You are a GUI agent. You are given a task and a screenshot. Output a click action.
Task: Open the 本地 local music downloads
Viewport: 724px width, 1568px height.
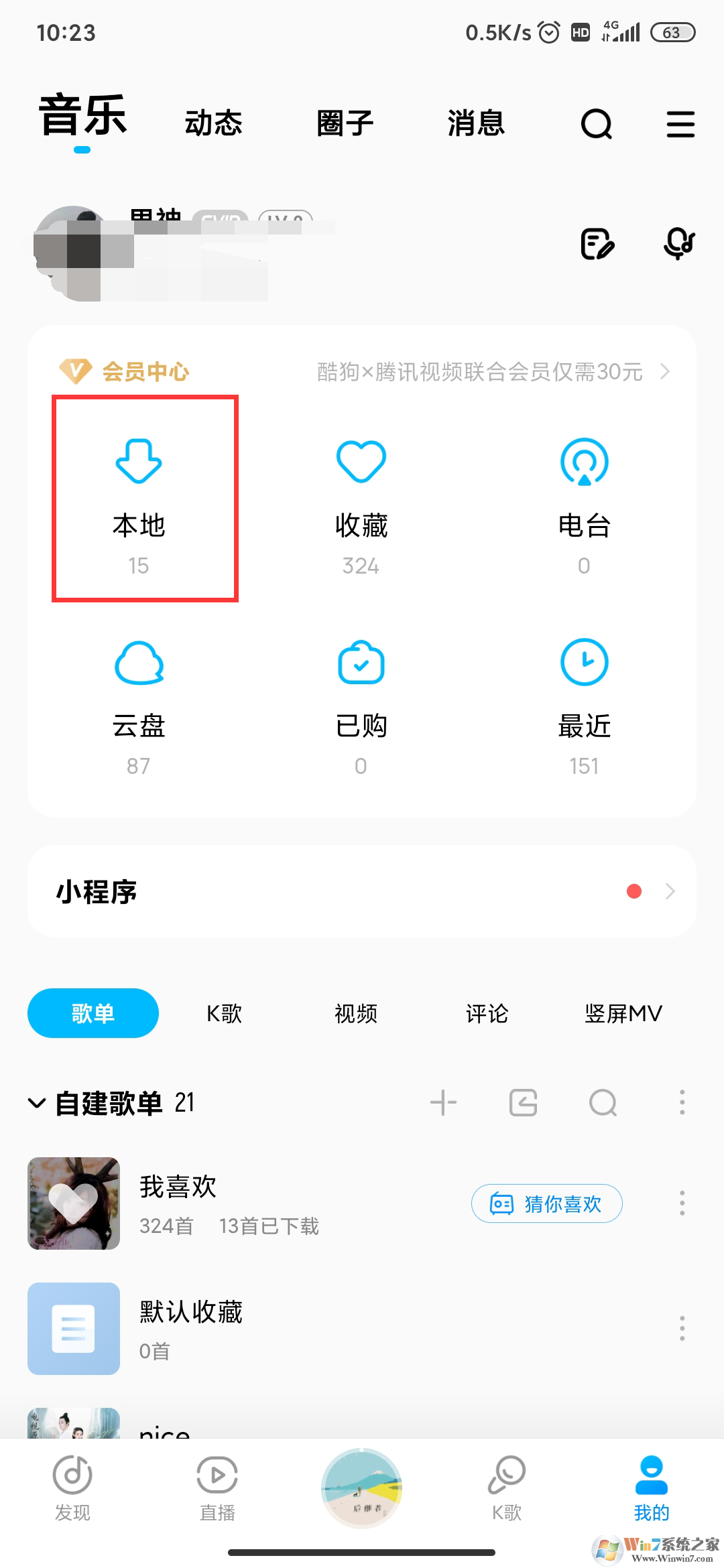pyautogui.click(x=137, y=499)
